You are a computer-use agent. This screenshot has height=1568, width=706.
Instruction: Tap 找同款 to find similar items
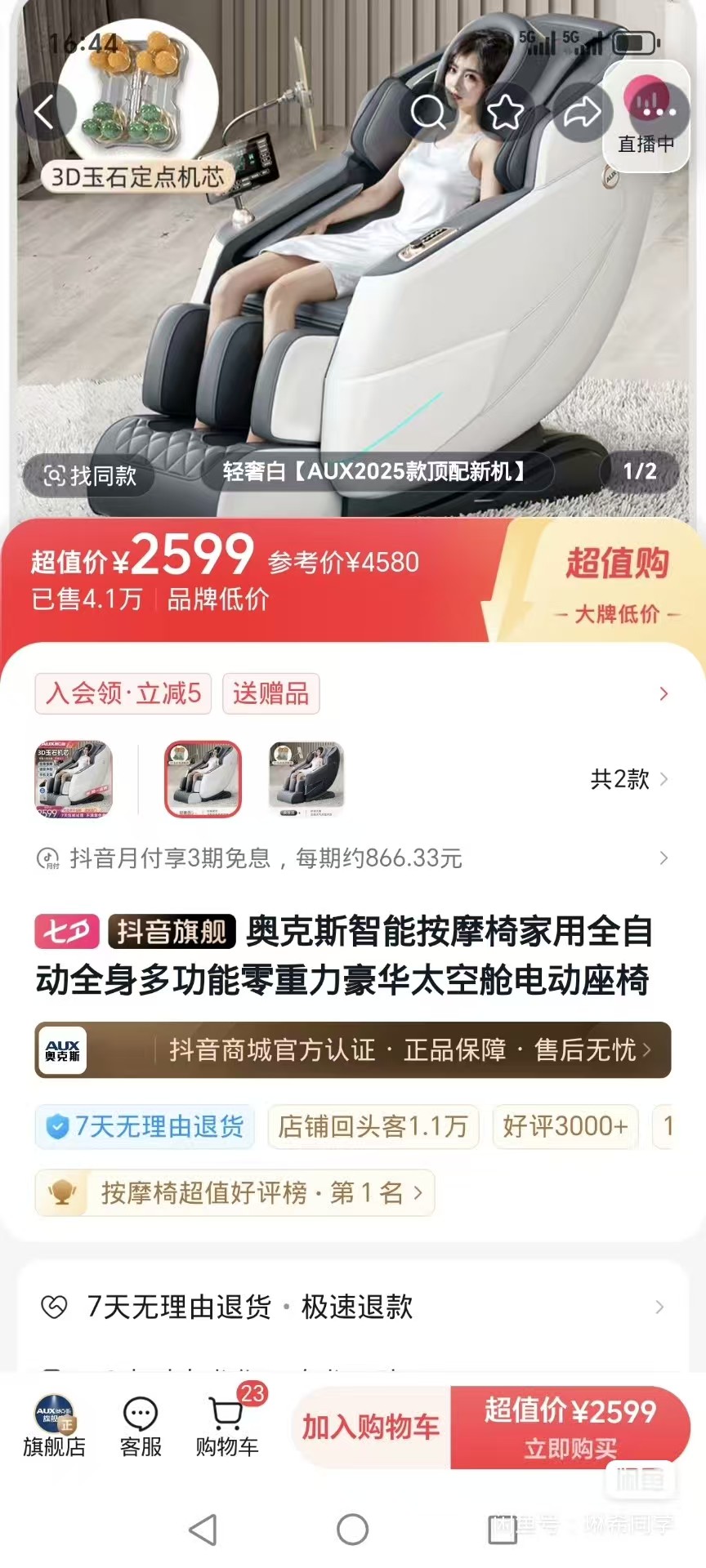(x=89, y=475)
